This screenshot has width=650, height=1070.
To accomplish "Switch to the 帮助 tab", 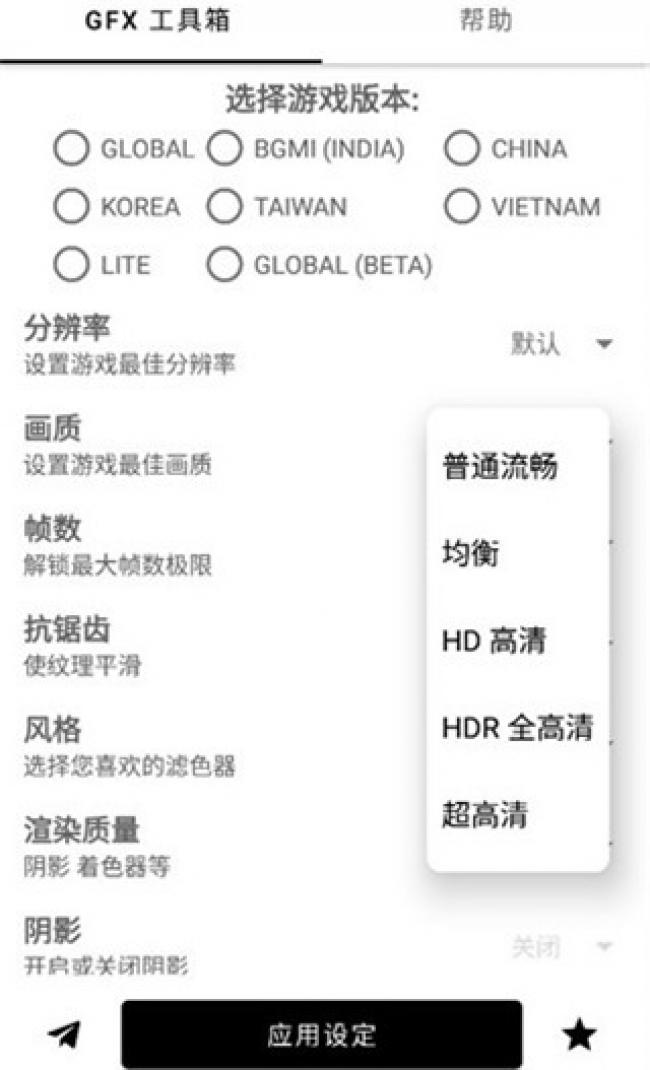I will (x=485, y=22).
